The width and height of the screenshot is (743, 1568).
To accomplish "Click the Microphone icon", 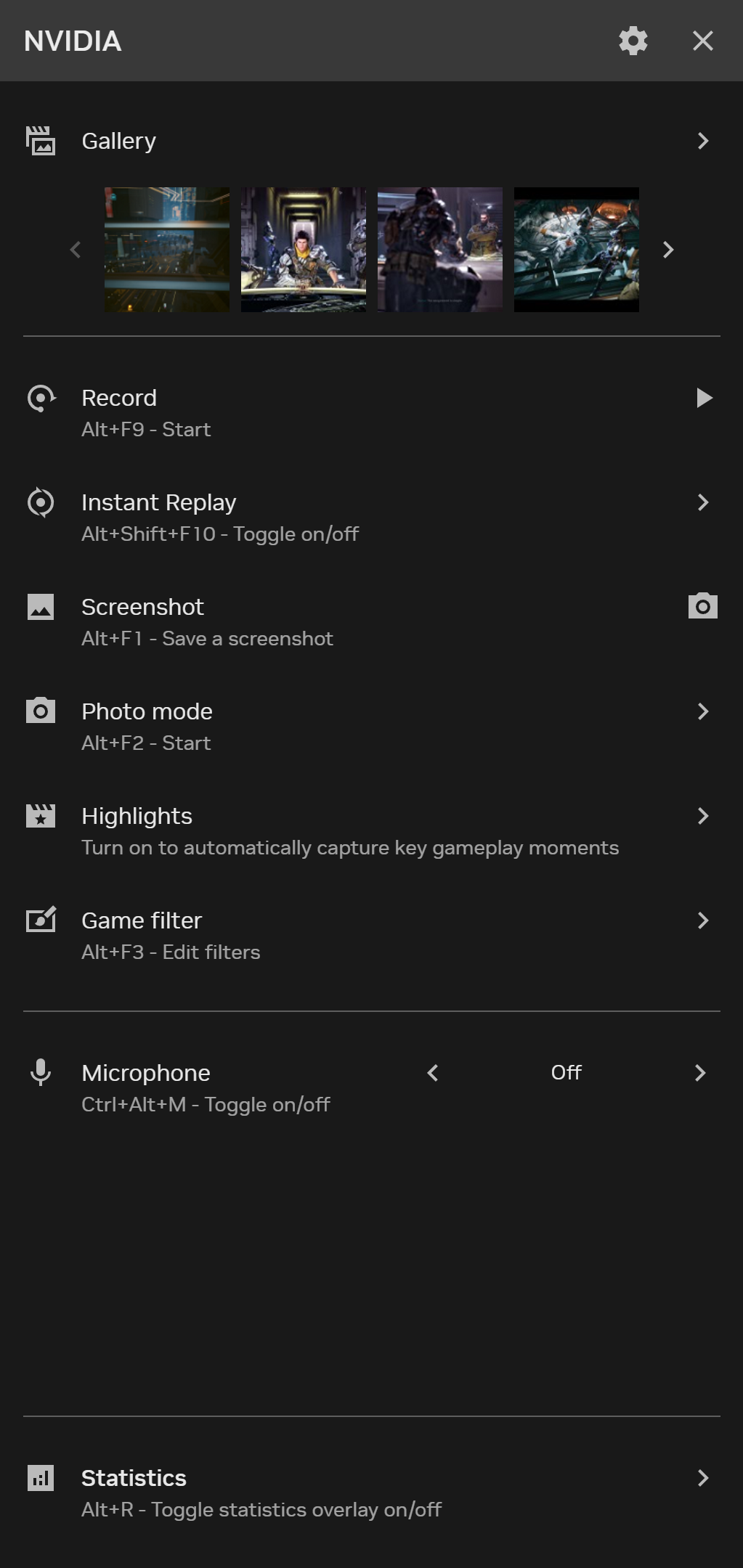I will coord(41,1072).
